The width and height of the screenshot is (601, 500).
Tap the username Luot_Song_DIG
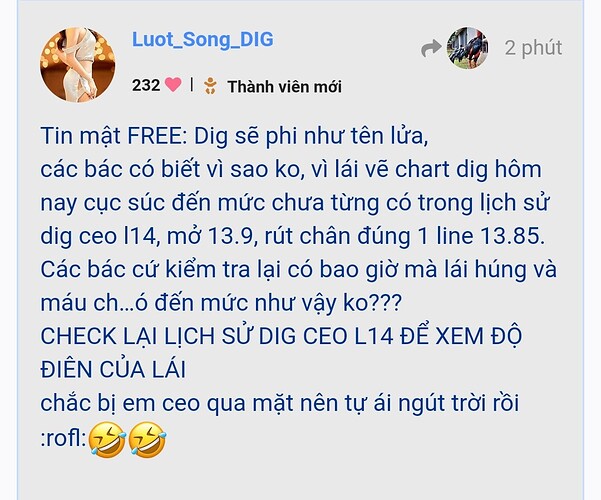pos(202,40)
